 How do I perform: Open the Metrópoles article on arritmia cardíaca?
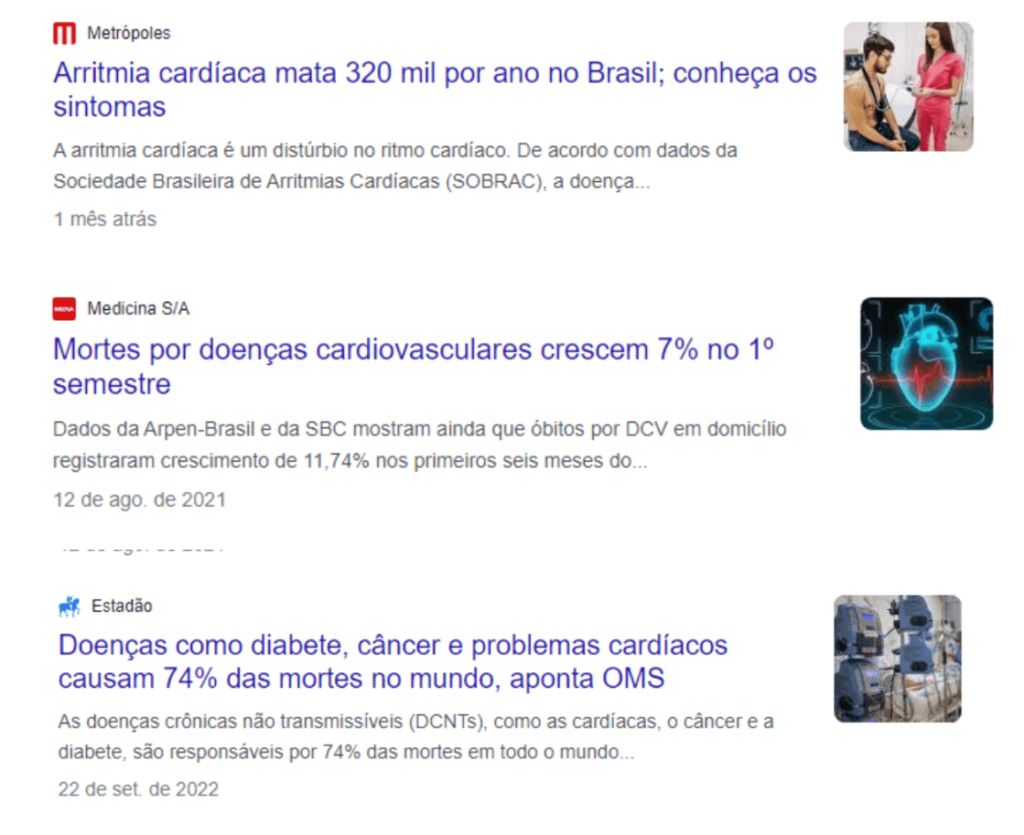click(x=434, y=74)
